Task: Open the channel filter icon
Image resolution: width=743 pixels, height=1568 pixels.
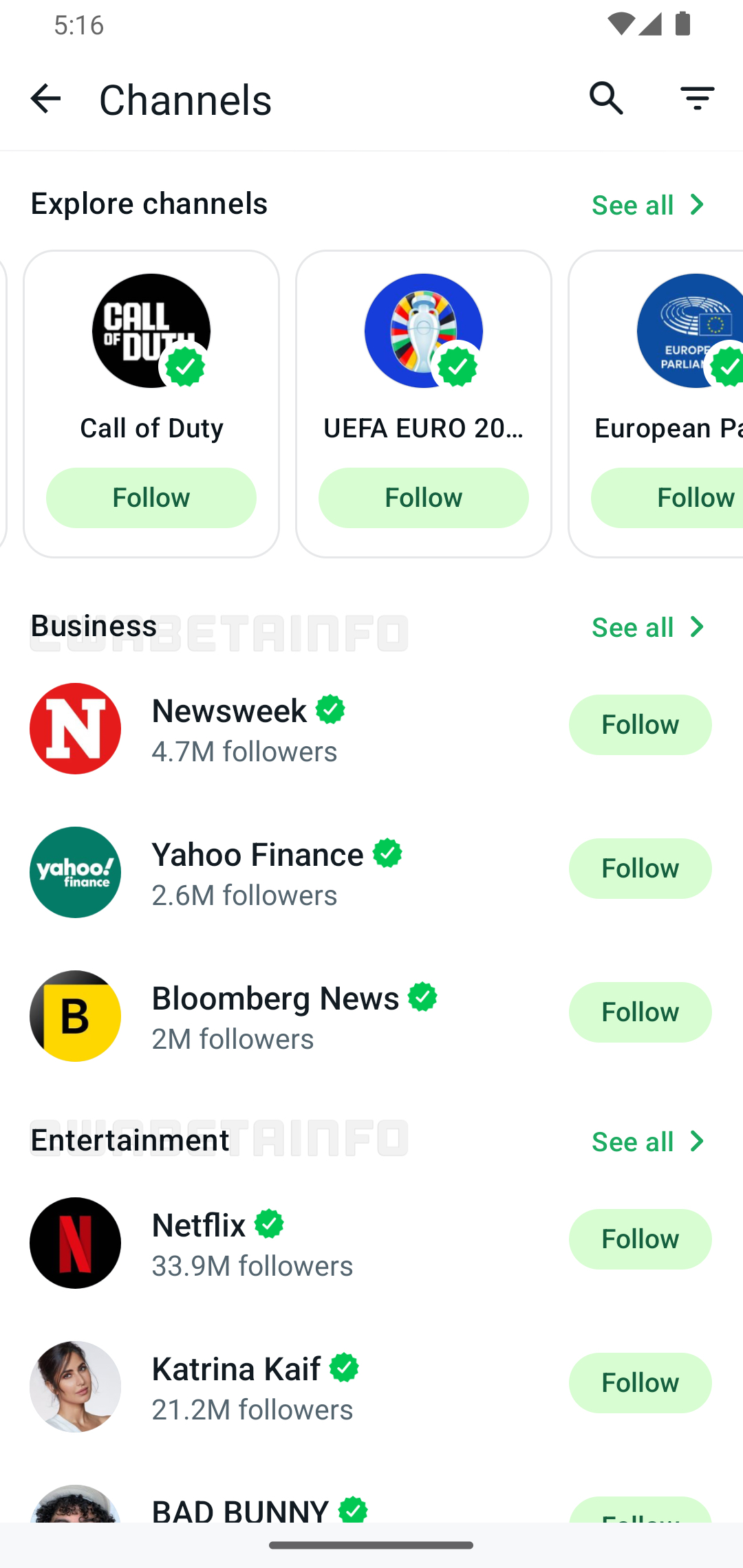Action: 697,98
